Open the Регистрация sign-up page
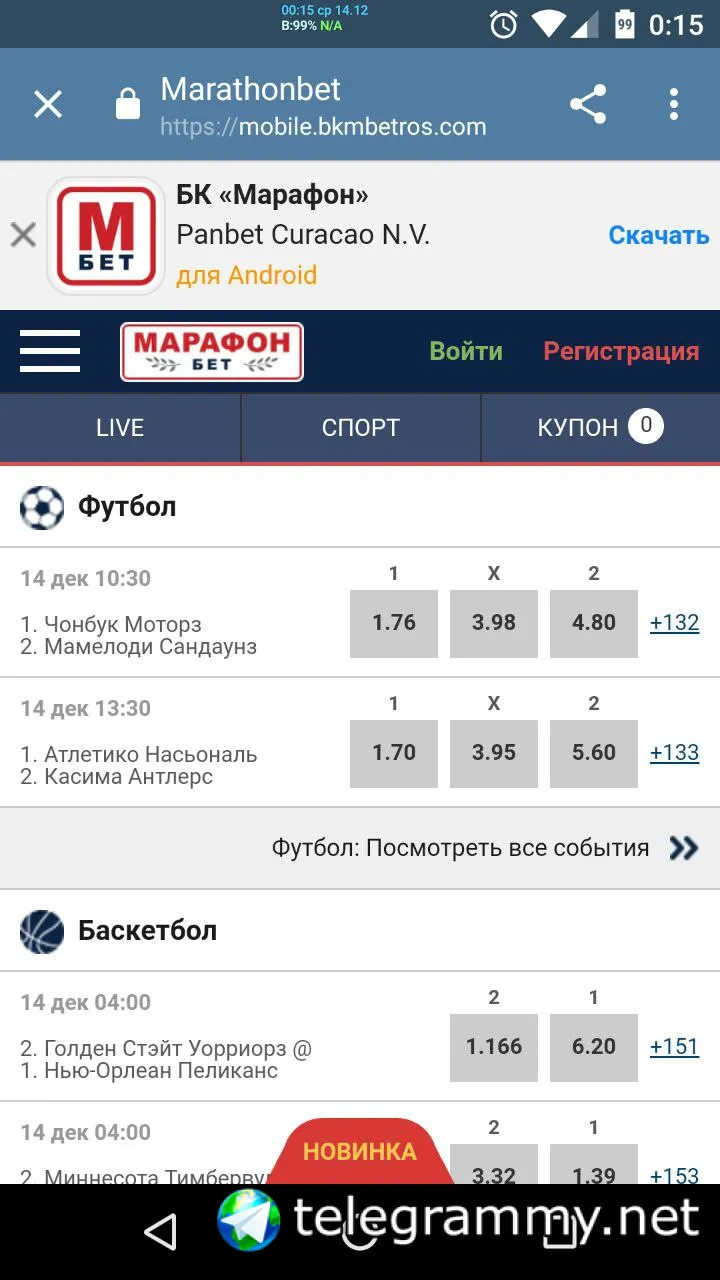This screenshot has height=1280, width=720. [x=621, y=351]
